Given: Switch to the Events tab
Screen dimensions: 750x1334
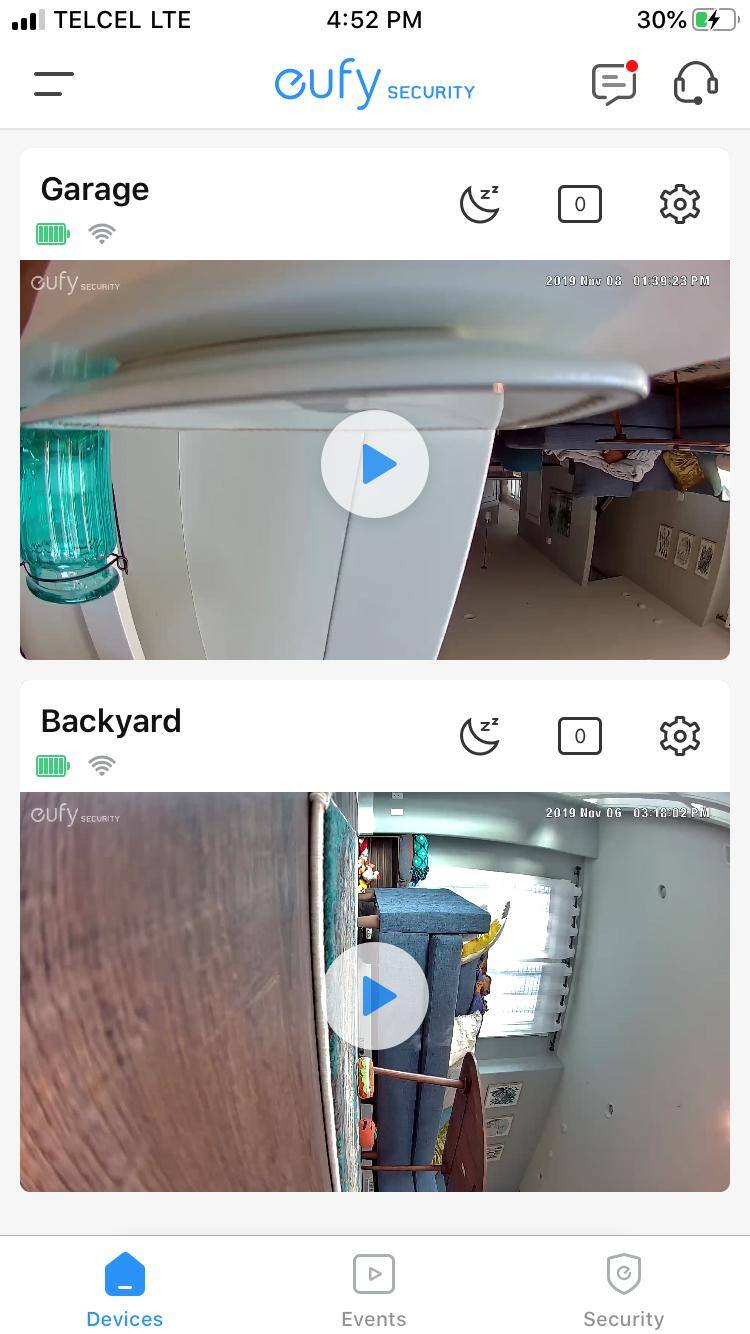Looking at the screenshot, I should 374,1290.
